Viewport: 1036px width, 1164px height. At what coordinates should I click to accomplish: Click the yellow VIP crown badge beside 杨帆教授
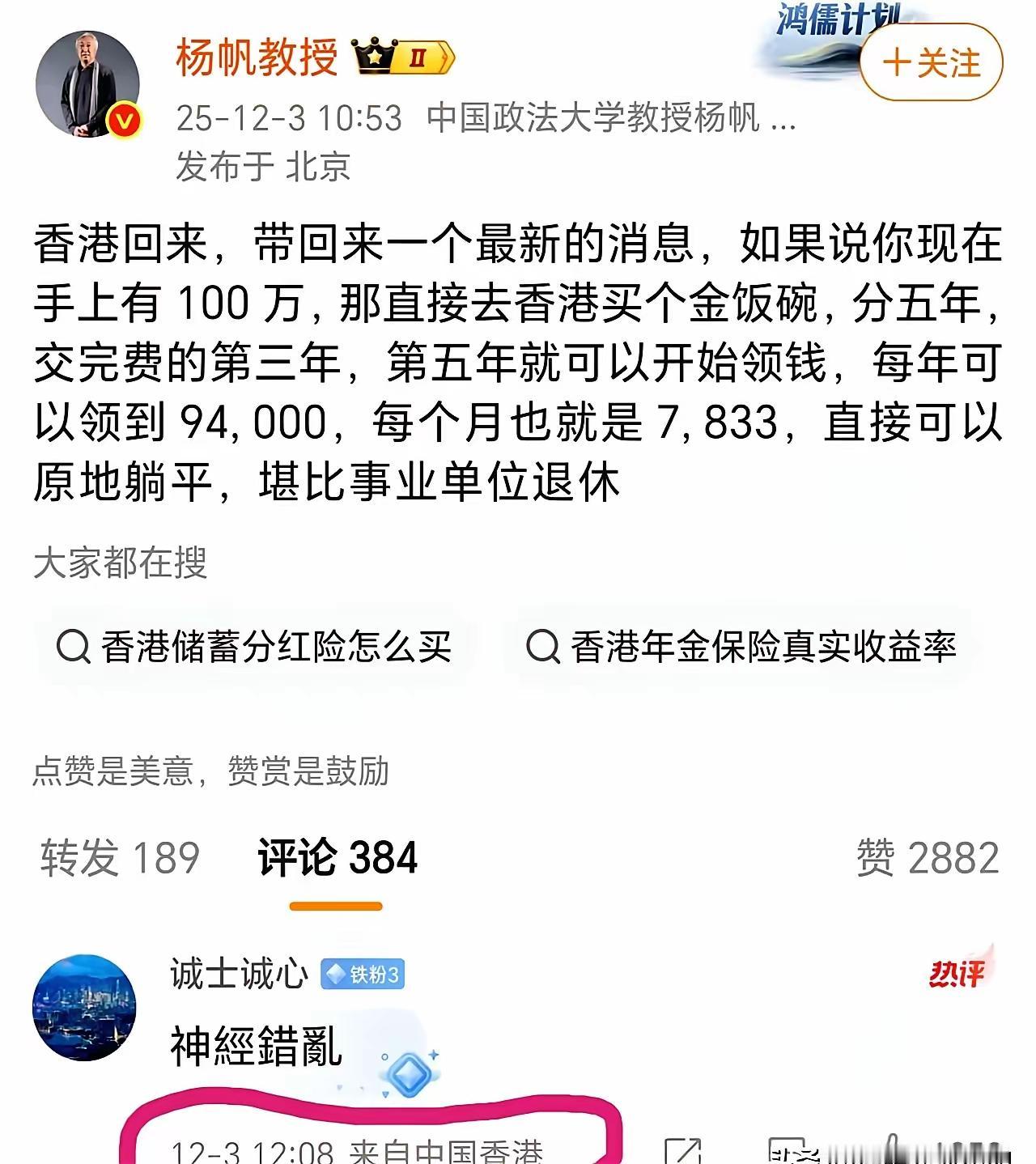372,56
